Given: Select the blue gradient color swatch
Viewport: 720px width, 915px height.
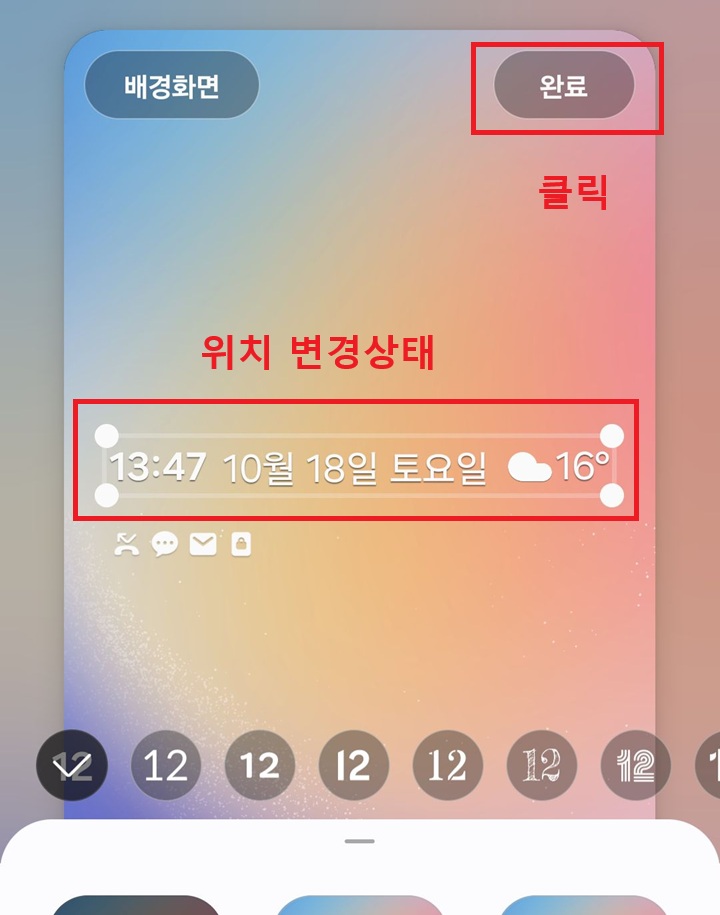Looking at the screenshot, I should point(585,906).
